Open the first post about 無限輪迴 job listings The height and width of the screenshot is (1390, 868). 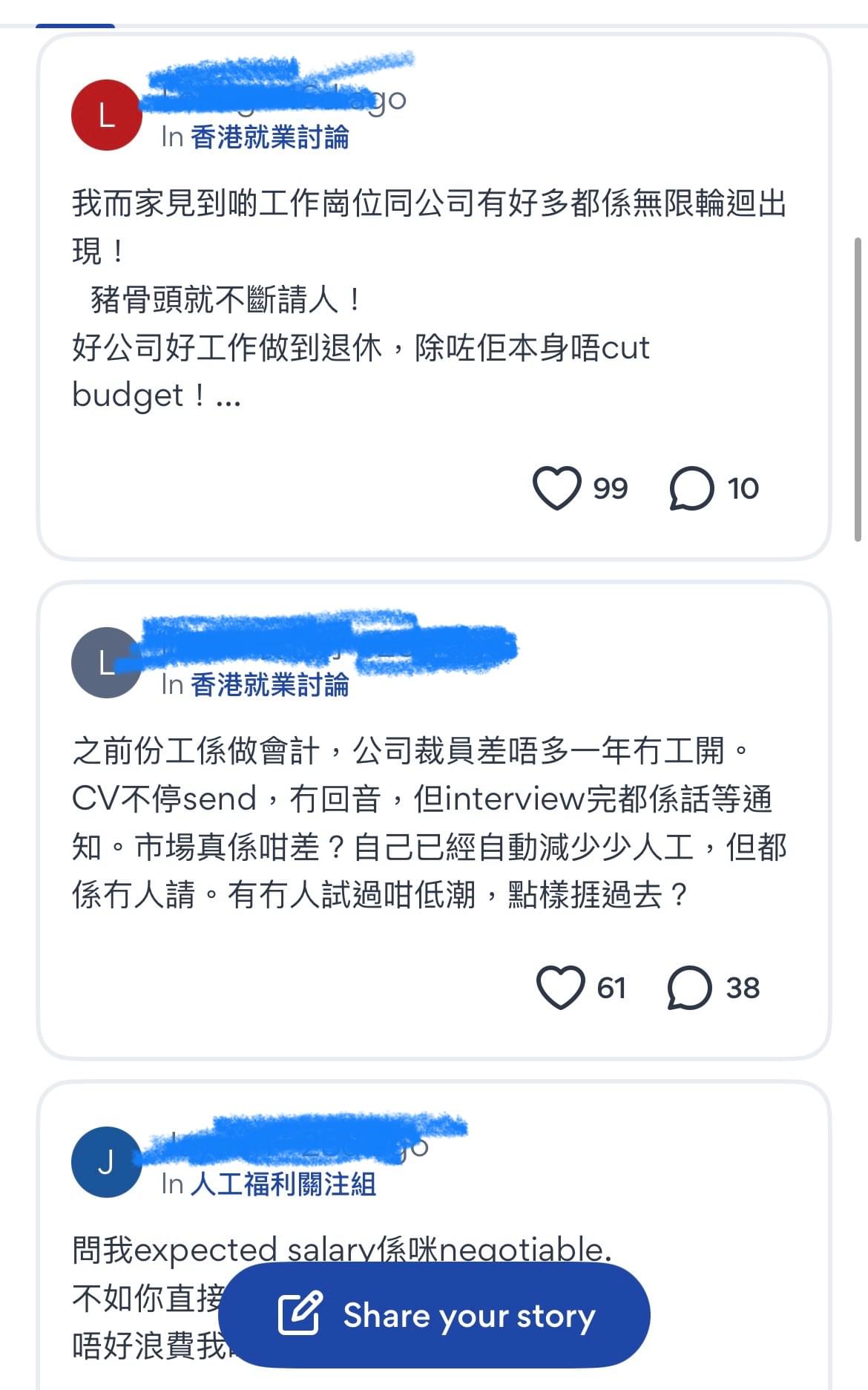tap(430, 297)
